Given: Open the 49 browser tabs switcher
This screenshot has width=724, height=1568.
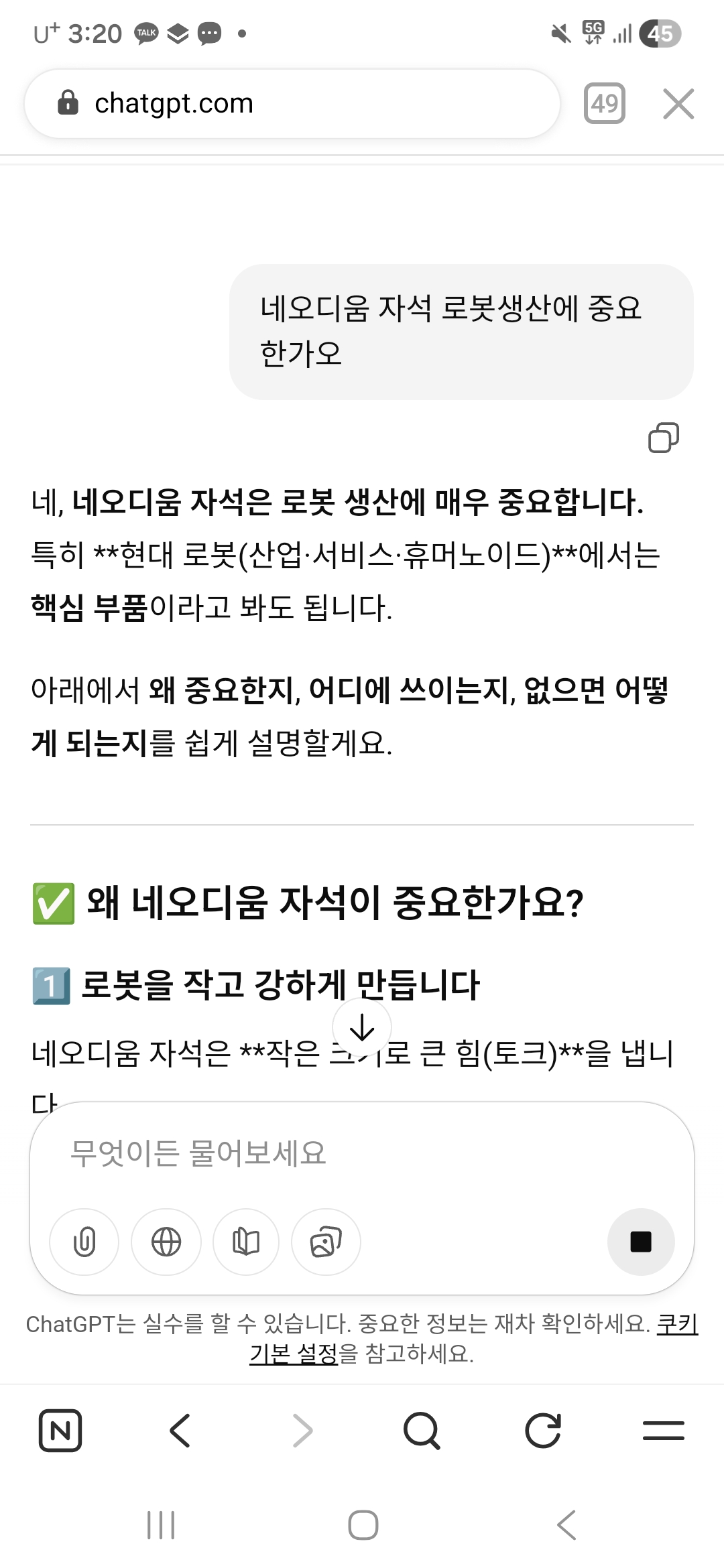Looking at the screenshot, I should (604, 104).
